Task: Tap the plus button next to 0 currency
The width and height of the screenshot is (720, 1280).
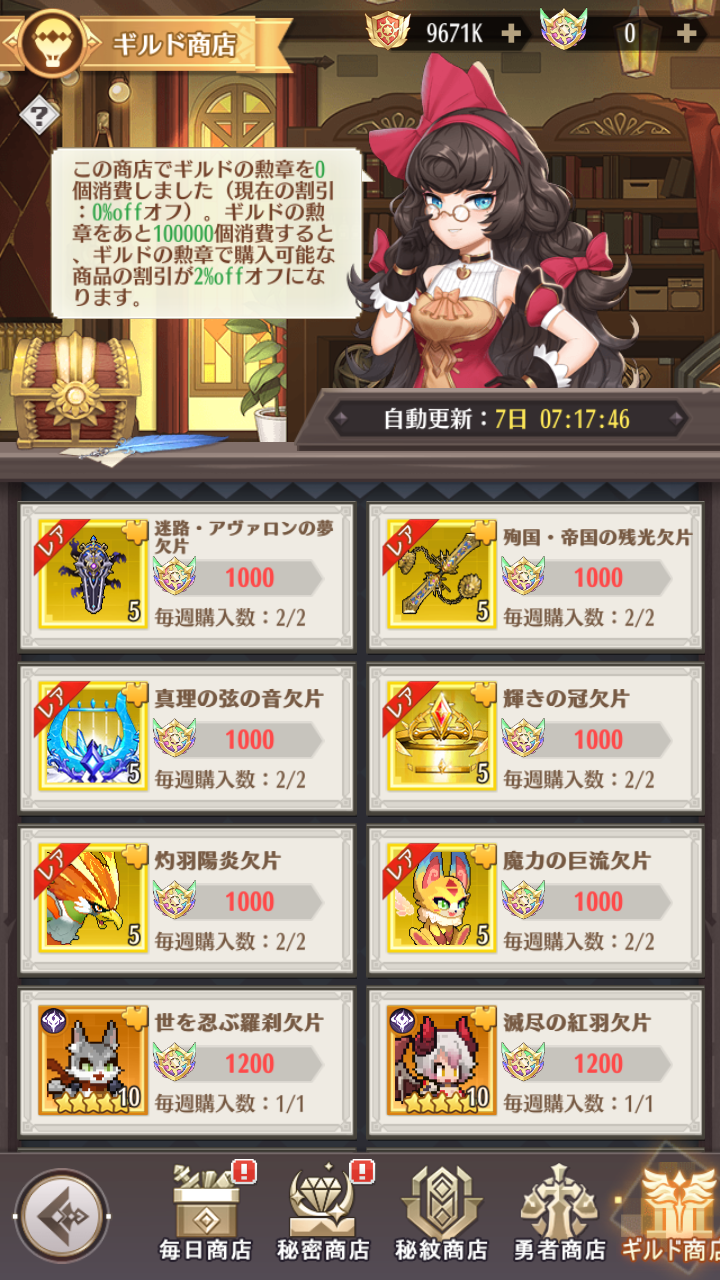Action: (x=686, y=33)
